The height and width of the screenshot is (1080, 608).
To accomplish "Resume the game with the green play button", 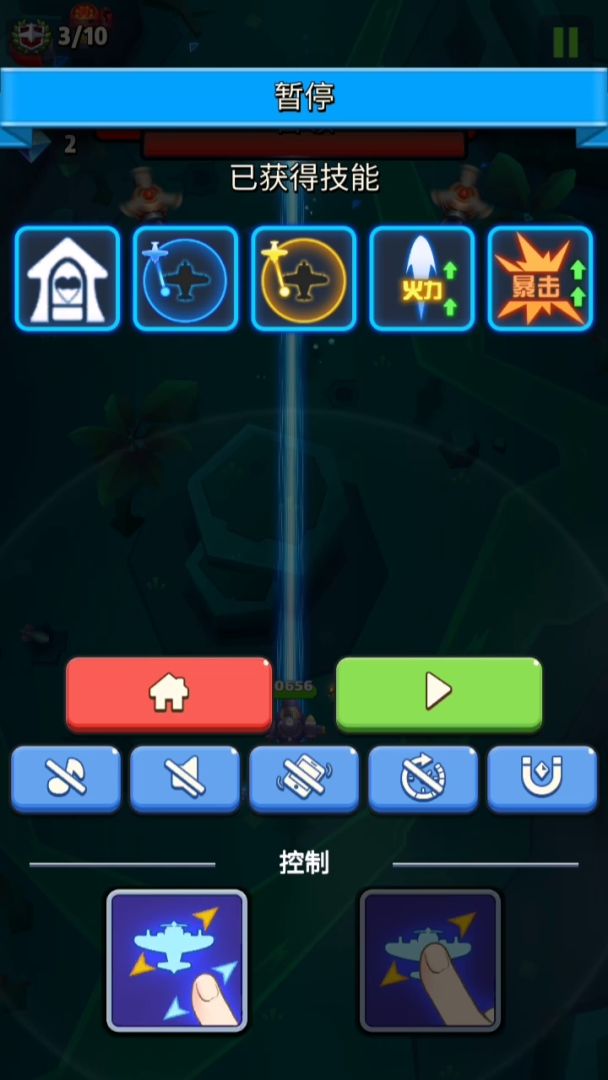I will pos(439,692).
